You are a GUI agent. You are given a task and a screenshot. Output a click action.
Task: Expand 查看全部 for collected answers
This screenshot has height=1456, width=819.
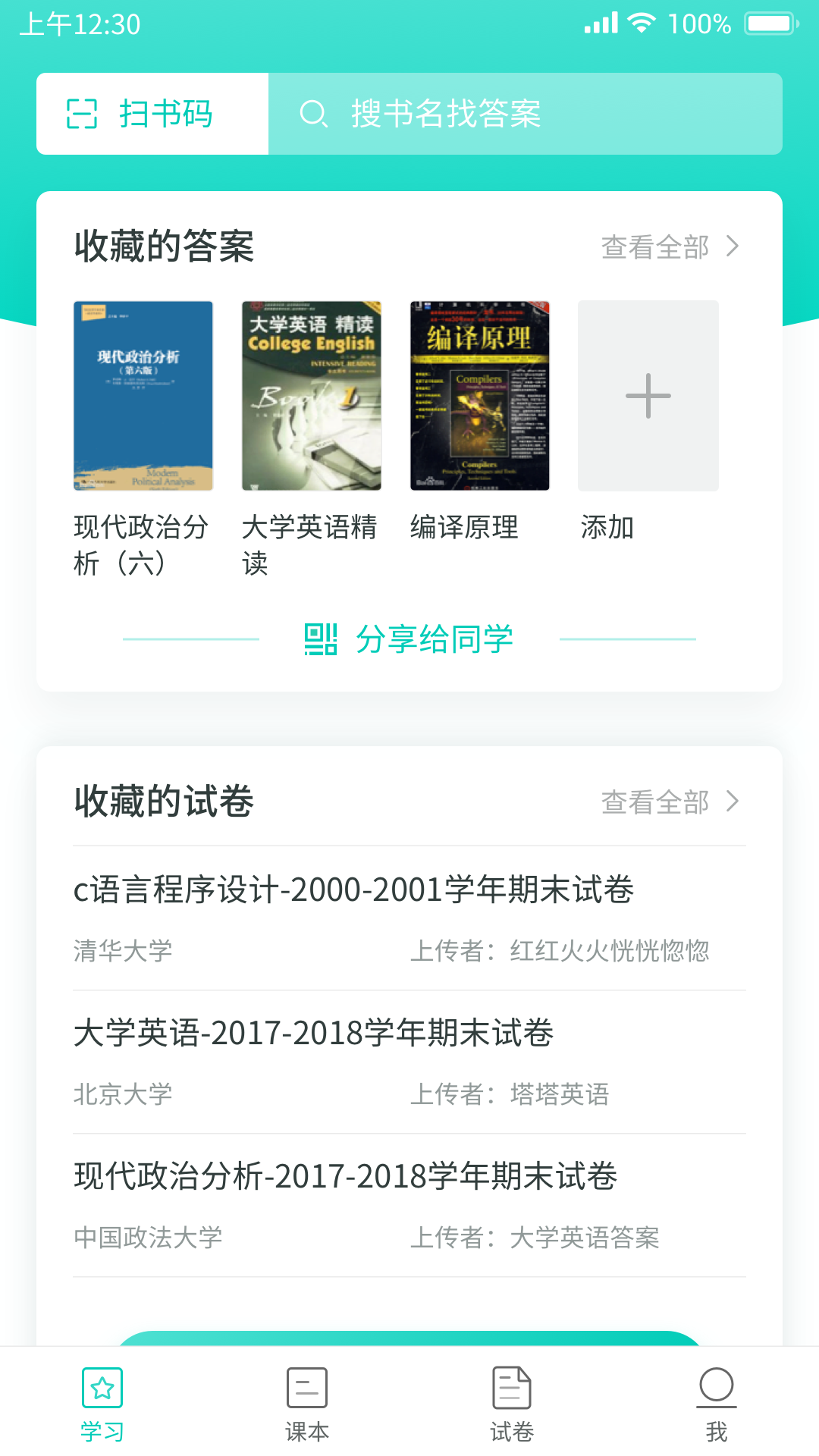[654, 246]
